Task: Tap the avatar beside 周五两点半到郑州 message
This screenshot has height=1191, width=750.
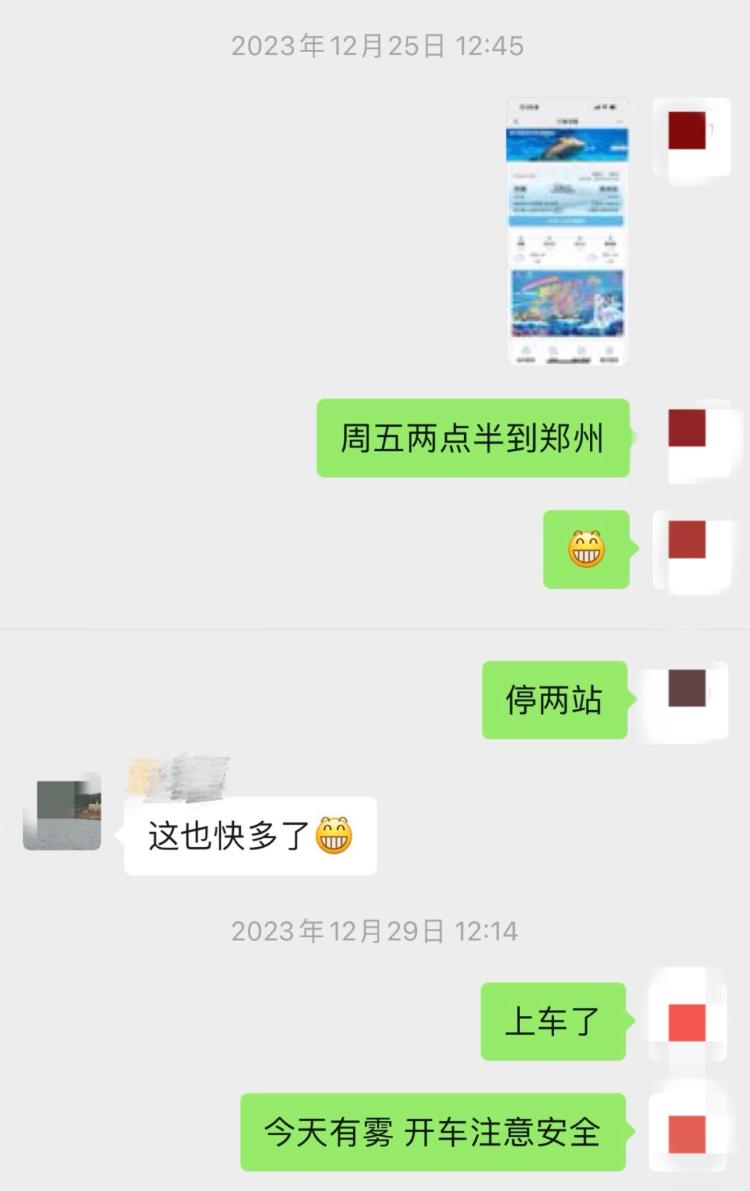Action: (x=690, y=437)
